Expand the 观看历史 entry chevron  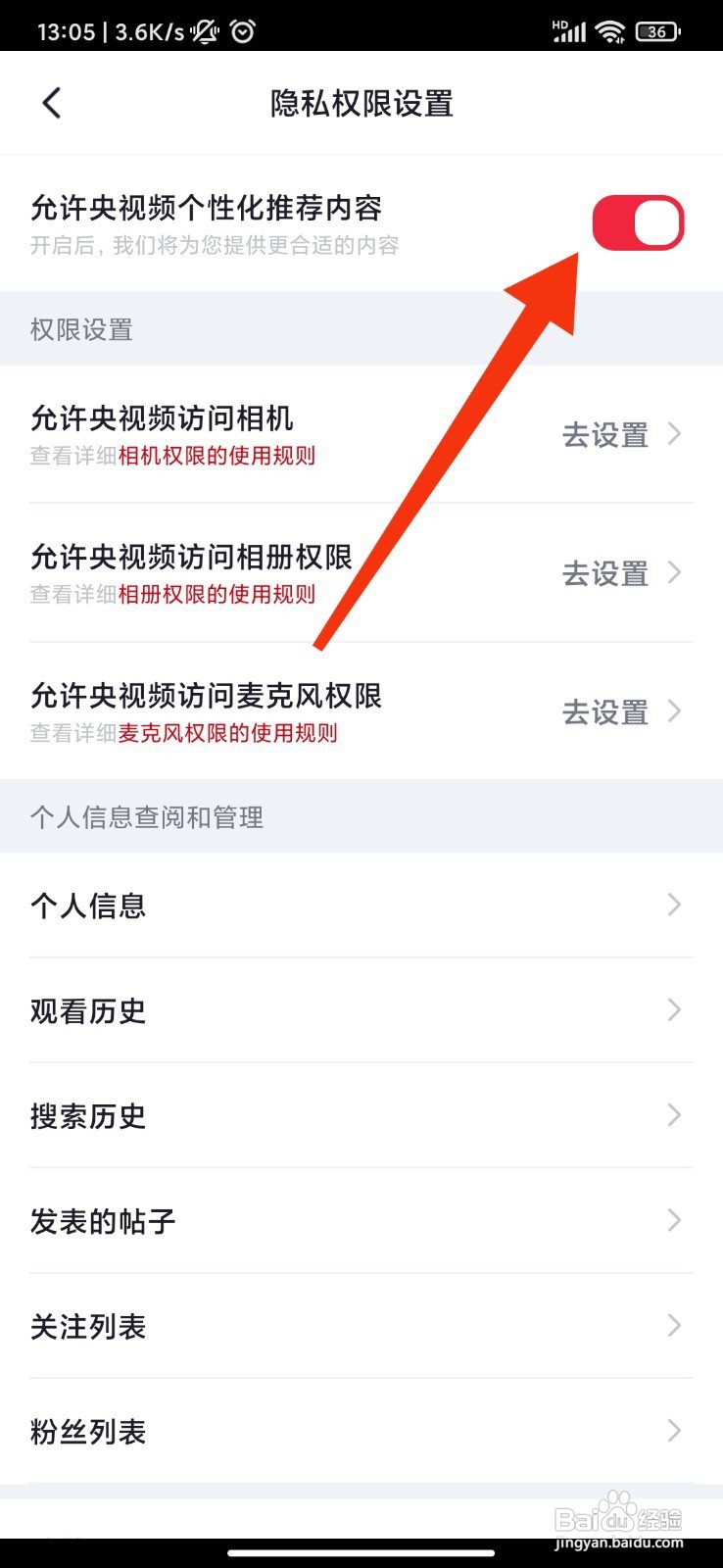click(x=673, y=1009)
